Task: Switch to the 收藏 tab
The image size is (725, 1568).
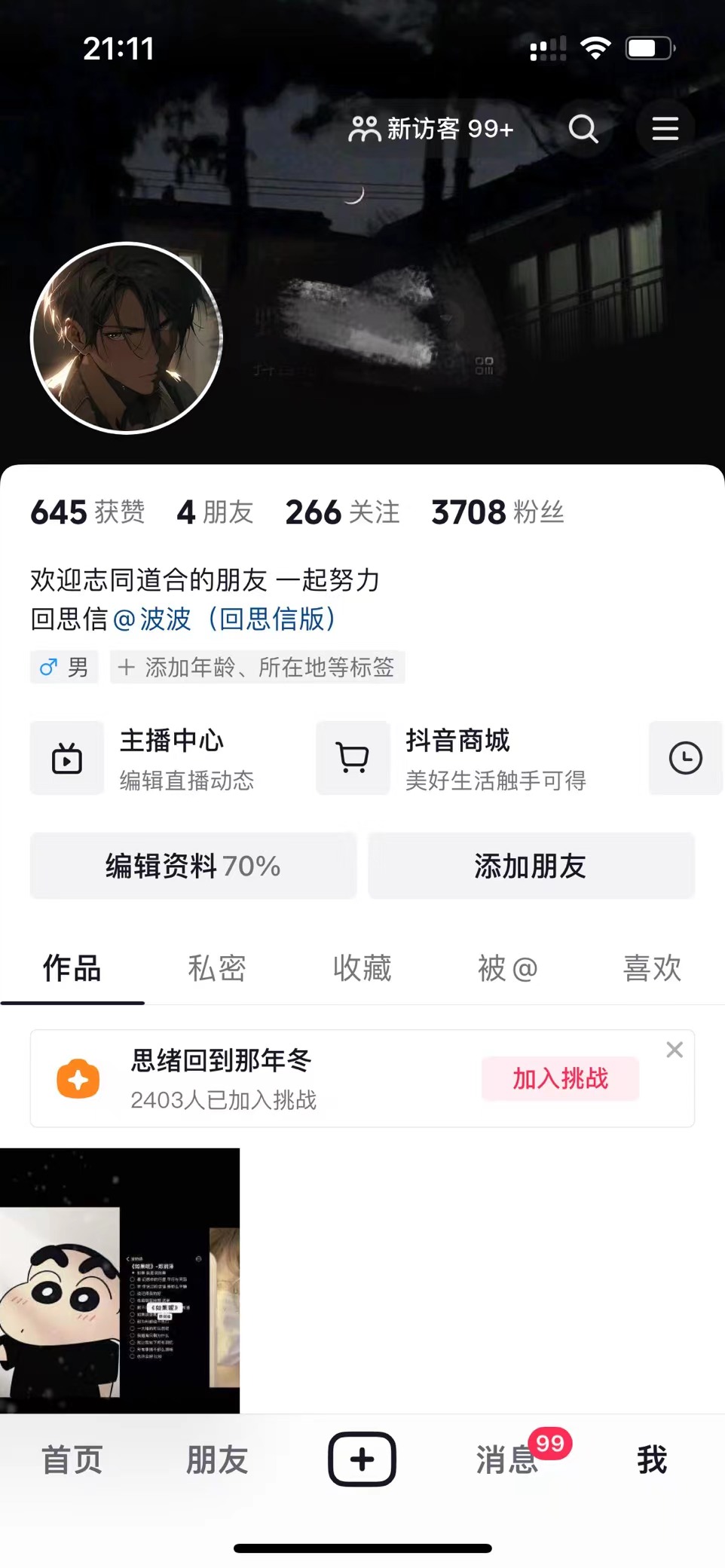Action: tap(361, 969)
